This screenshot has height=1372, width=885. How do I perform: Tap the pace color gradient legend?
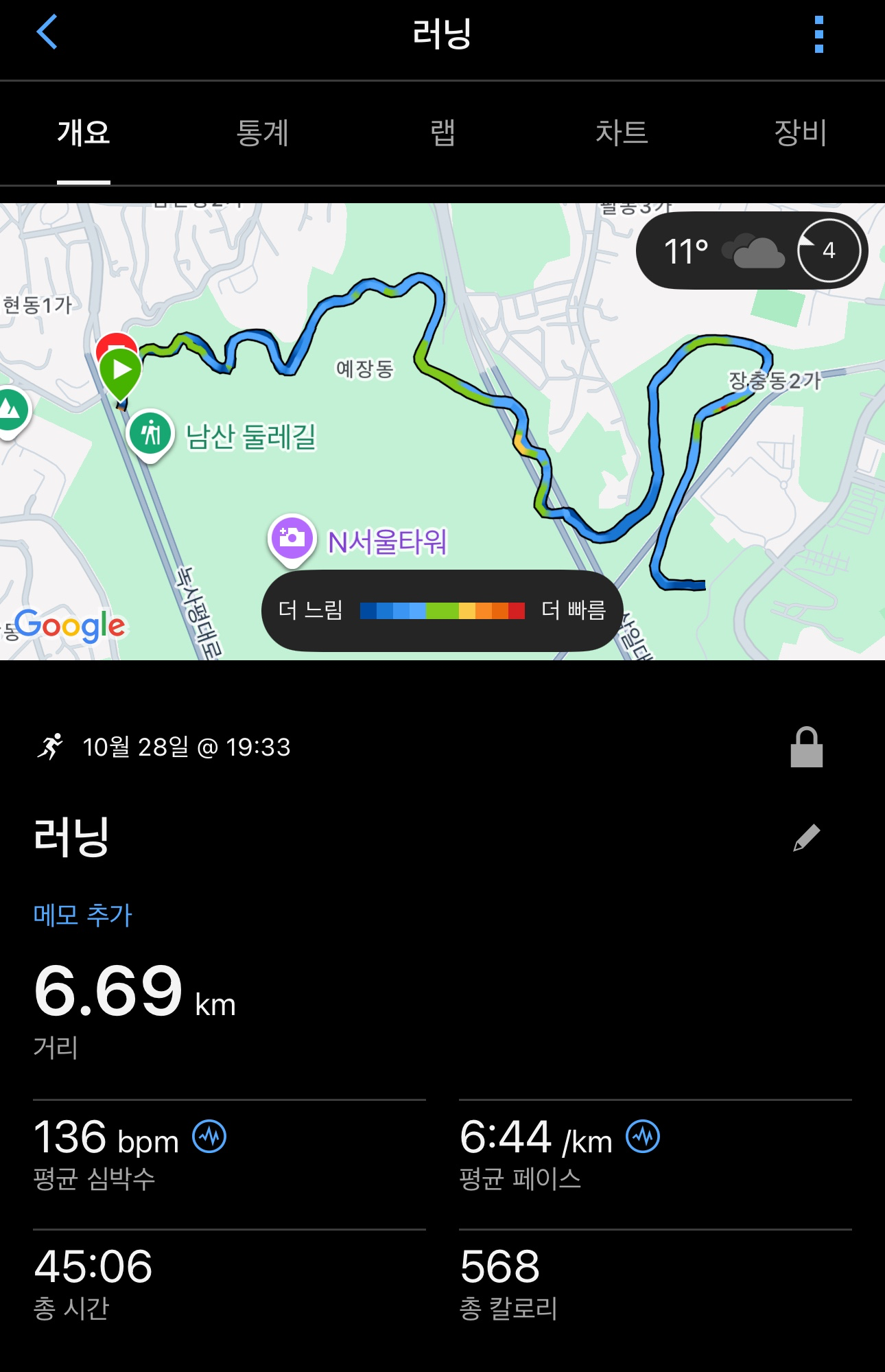[x=442, y=609]
